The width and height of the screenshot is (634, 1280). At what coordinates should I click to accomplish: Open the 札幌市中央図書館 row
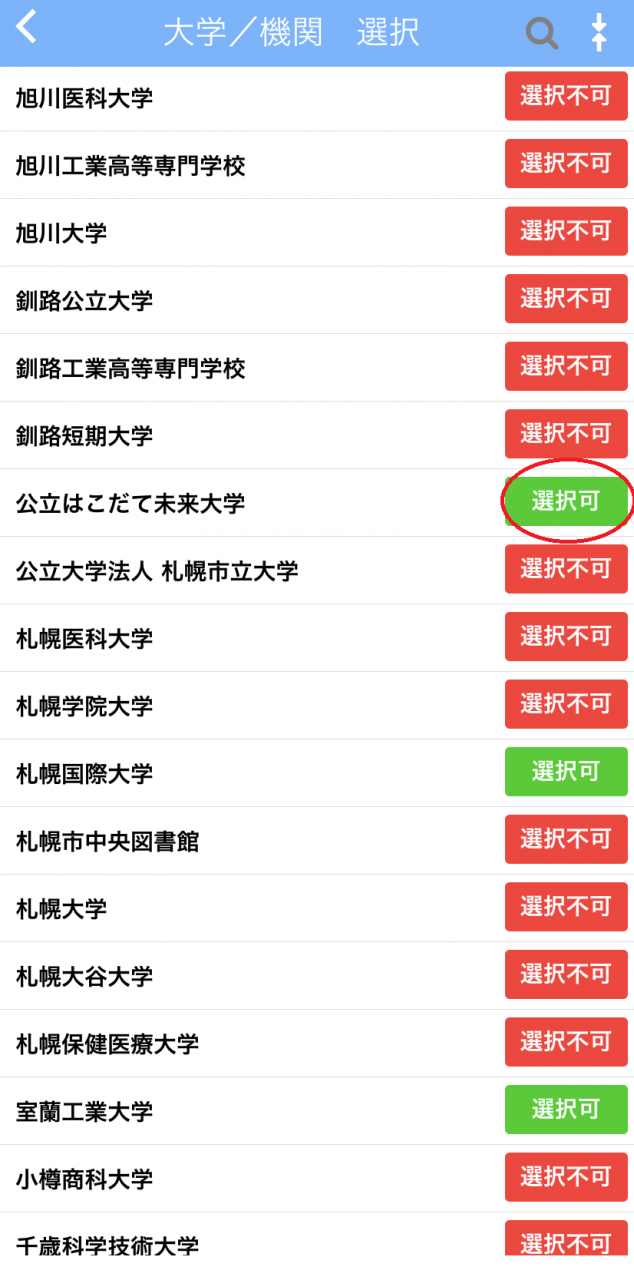pos(317,841)
